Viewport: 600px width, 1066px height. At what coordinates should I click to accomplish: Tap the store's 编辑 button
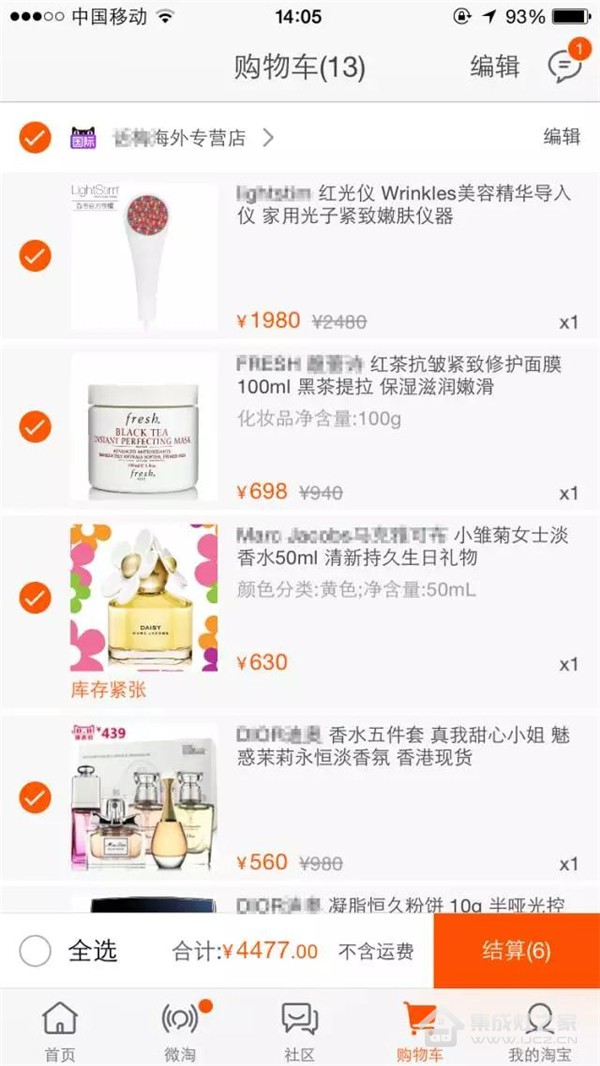pyautogui.click(x=561, y=137)
